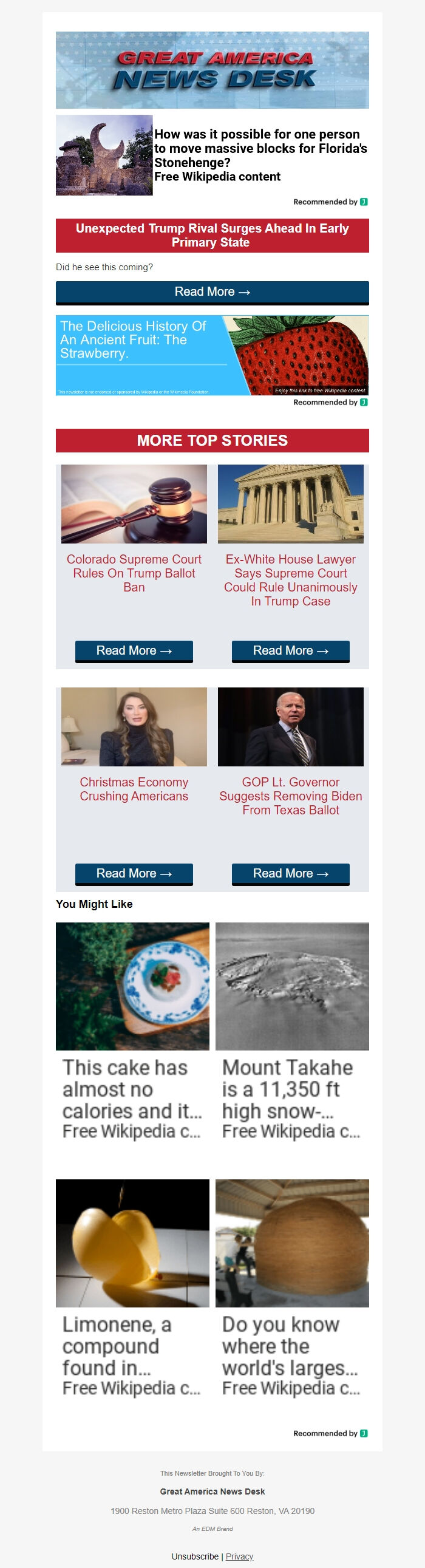Open the Christmas Economy Crushing Americans story

click(x=134, y=789)
